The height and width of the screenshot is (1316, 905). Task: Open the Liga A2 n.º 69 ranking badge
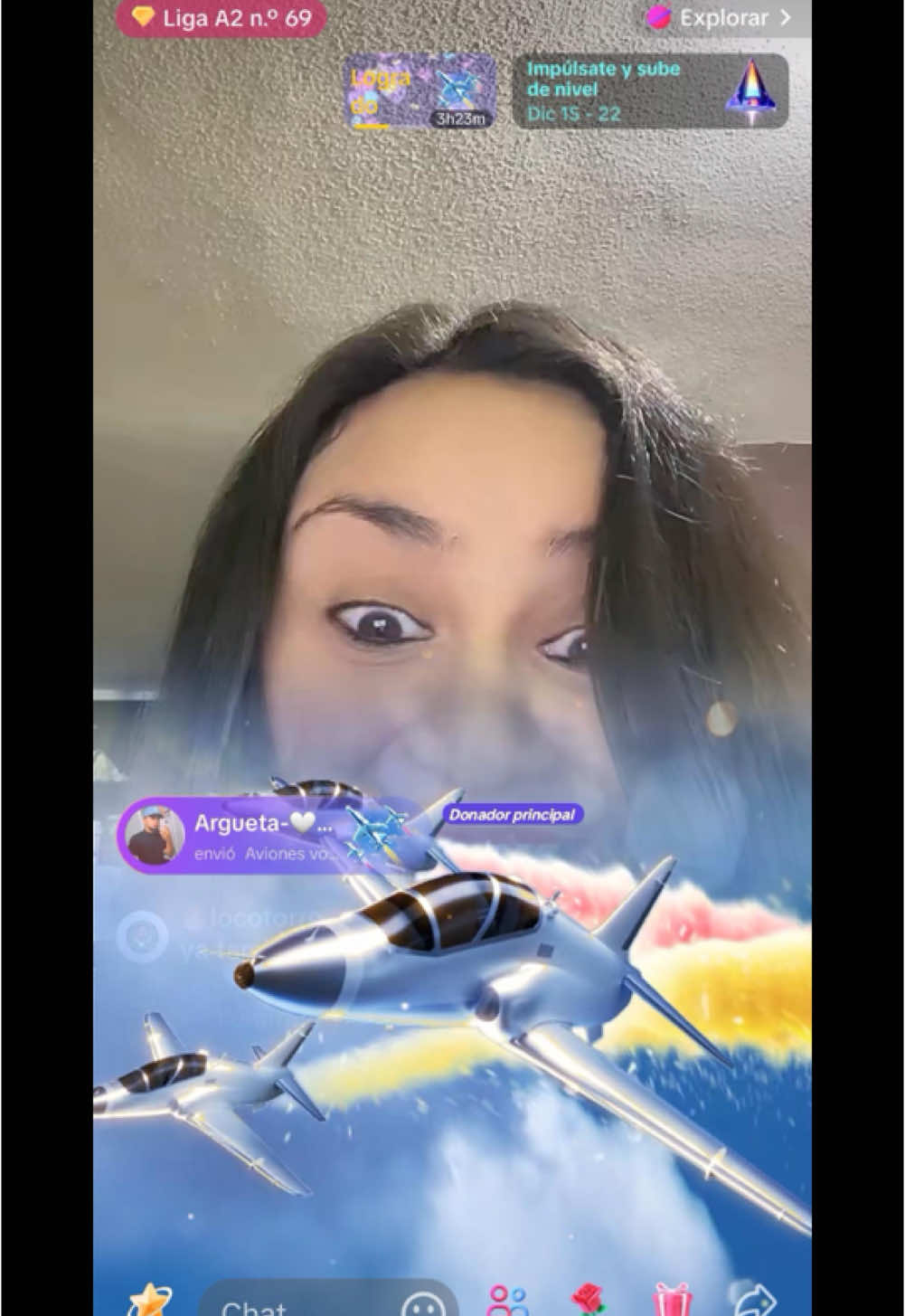(222, 18)
